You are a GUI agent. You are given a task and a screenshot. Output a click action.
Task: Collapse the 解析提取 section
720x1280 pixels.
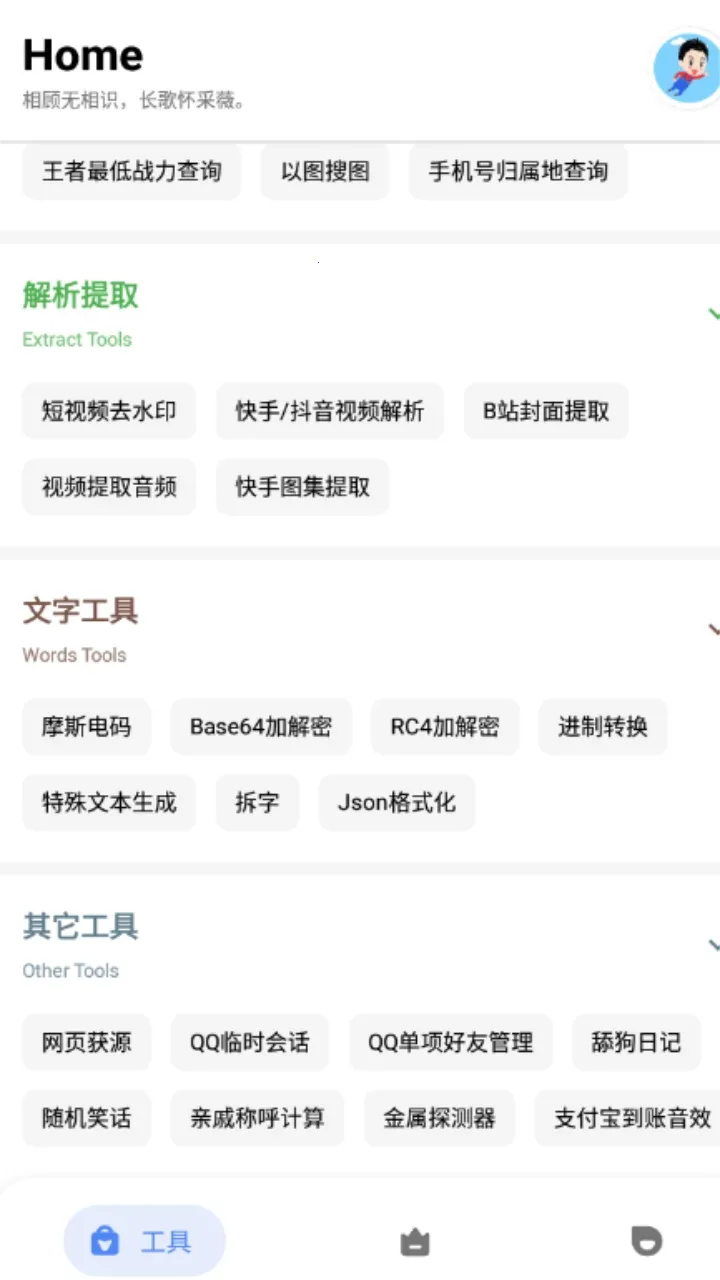tap(712, 314)
